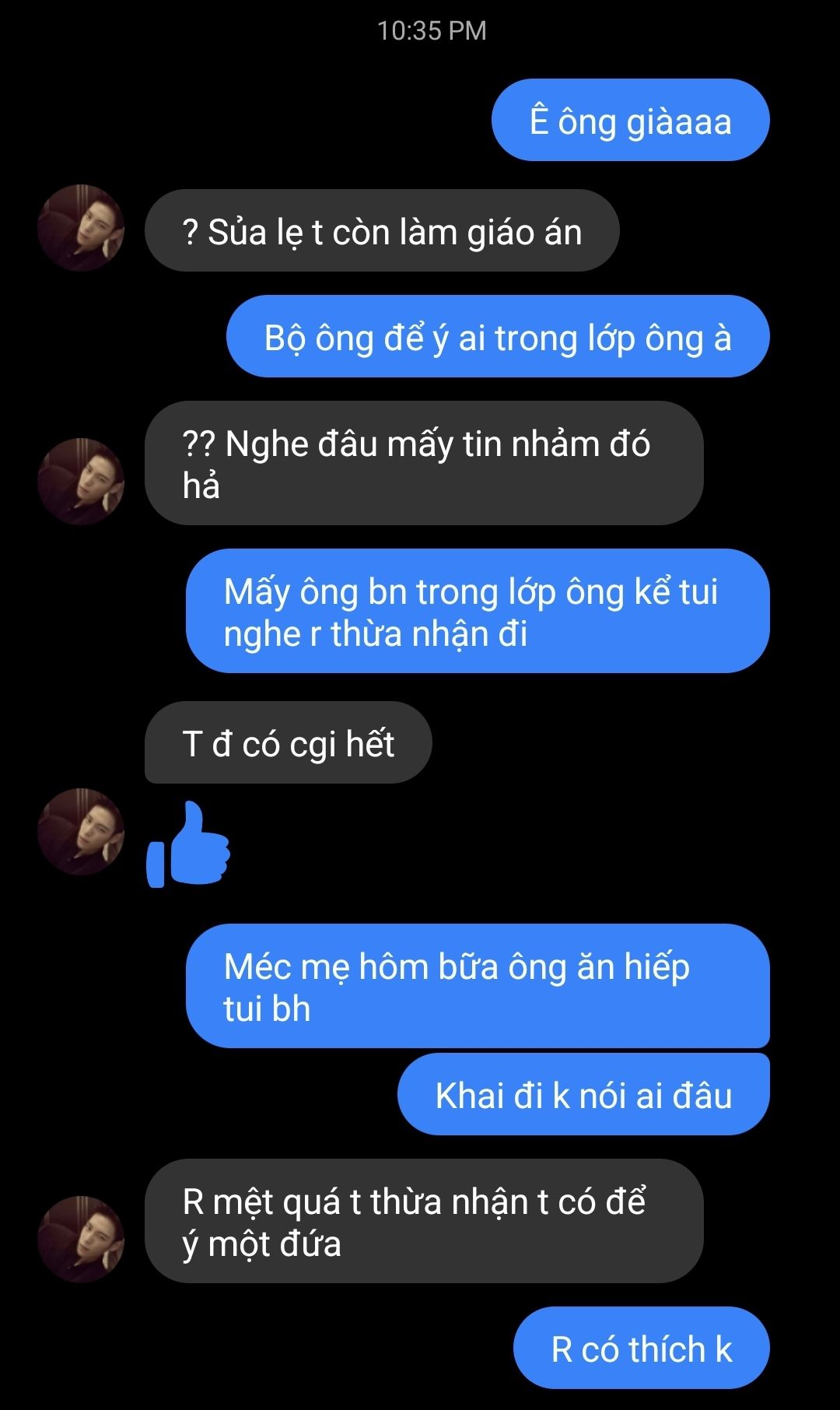This screenshot has width=840, height=1410.
Task: Open profile picture beside the thumbs-up sticker
Action: 81,832
